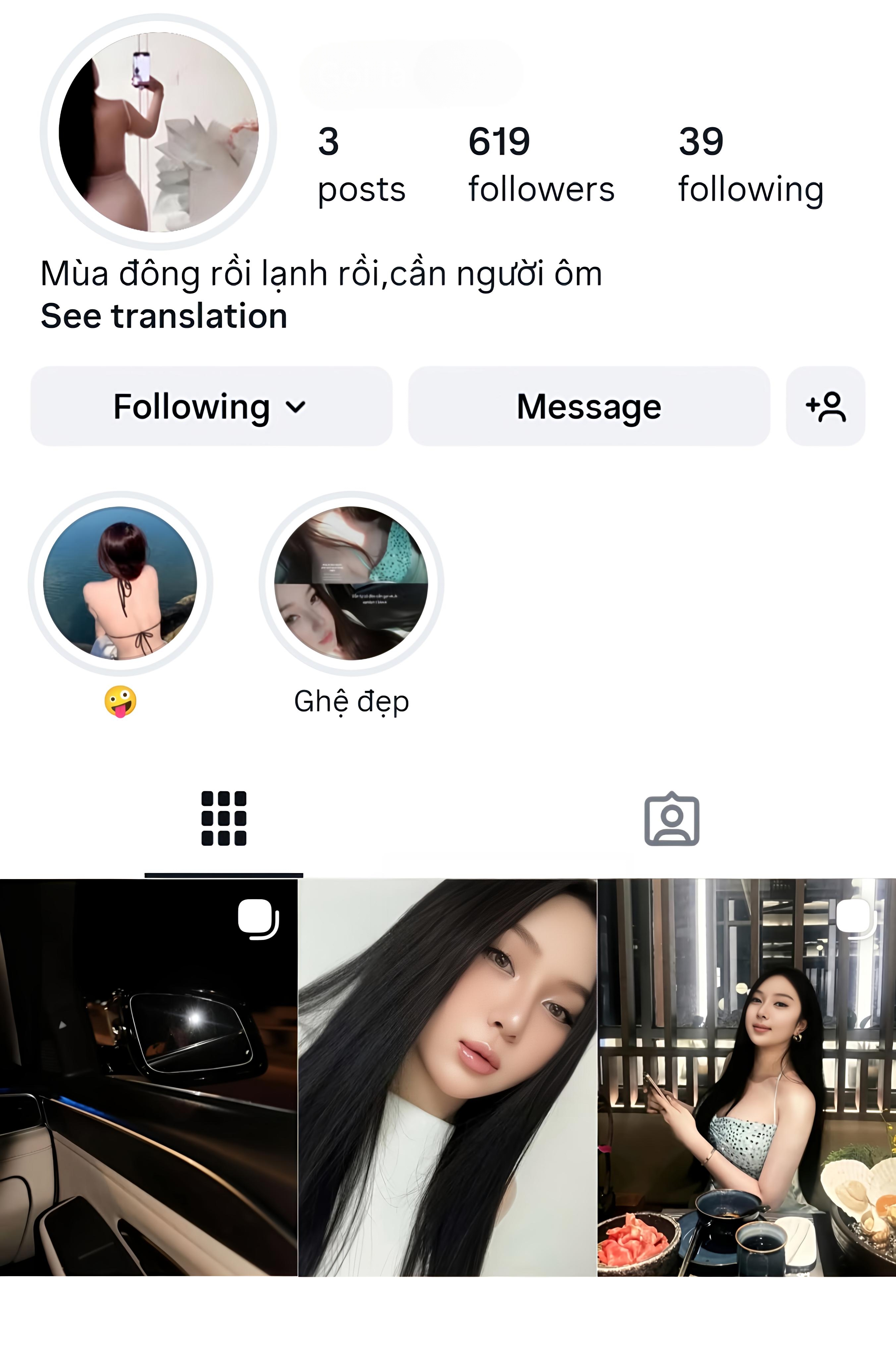The width and height of the screenshot is (896, 1356).
Task: Open suggested accounts via add-person icon
Action: 825,406
